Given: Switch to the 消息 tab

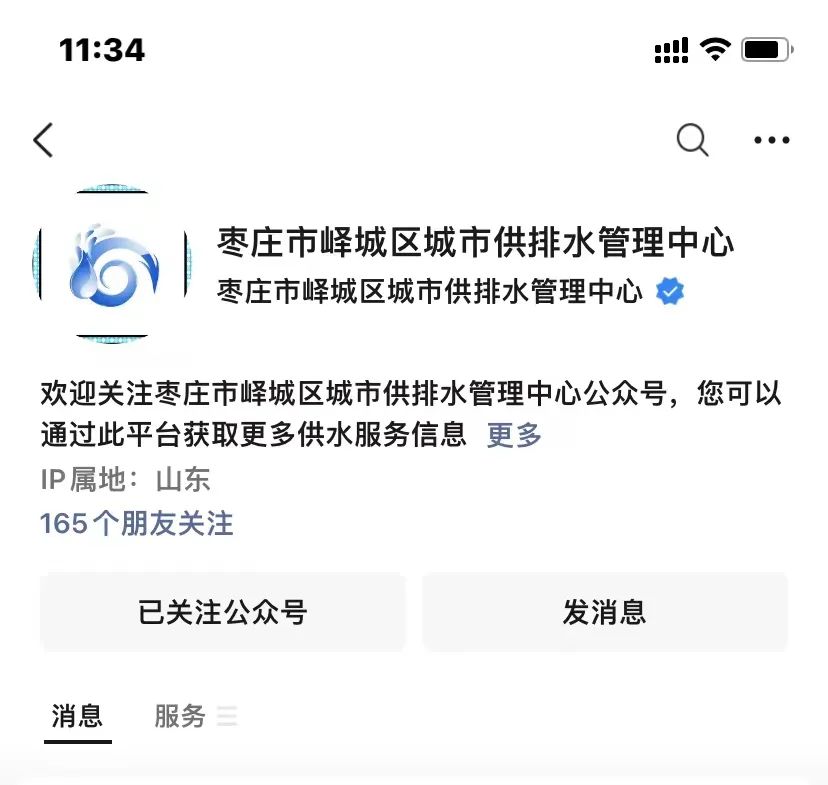Looking at the screenshot, I should click(x=78, y=716).
